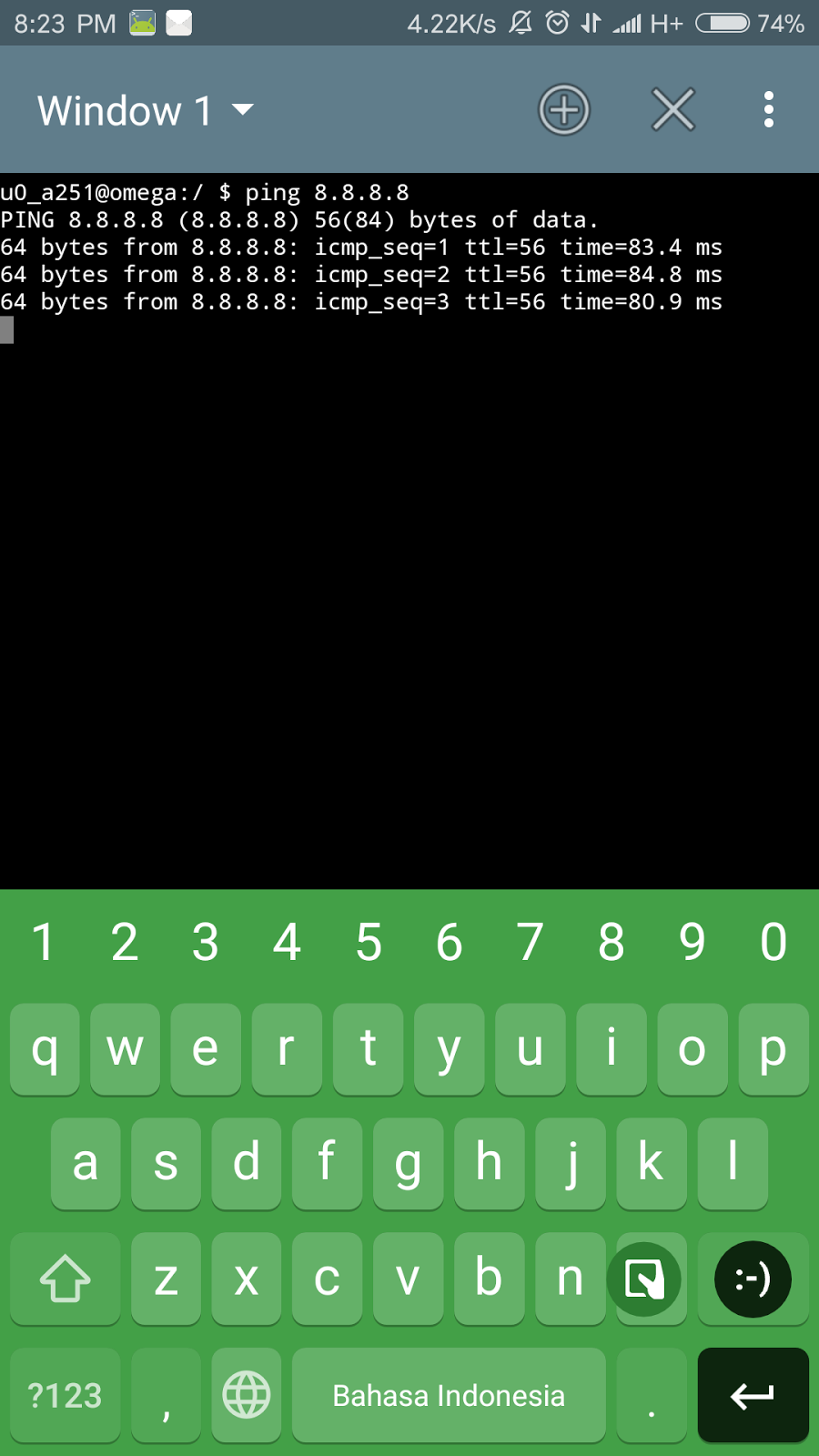Image resolution: width=819 pixels, height=1456 pixels.
Task: Open the overflow menu
Action: (769, 110)
